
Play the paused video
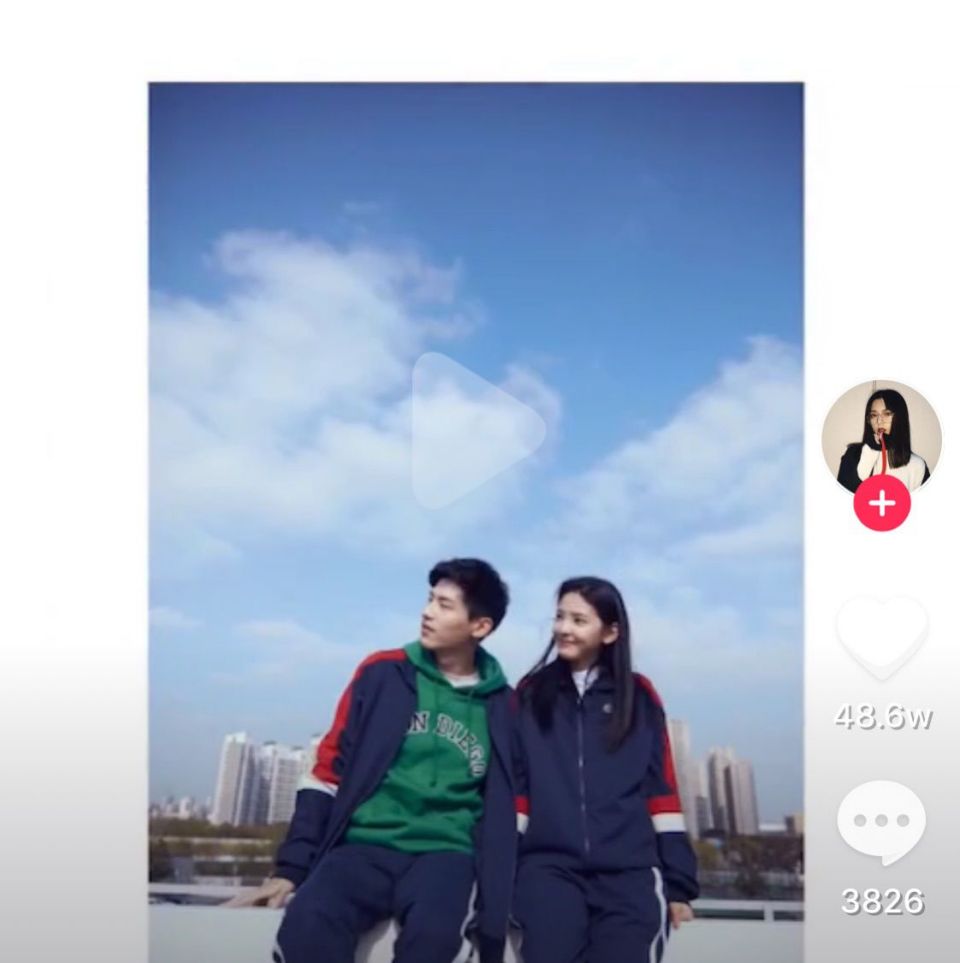pos(478,431)
